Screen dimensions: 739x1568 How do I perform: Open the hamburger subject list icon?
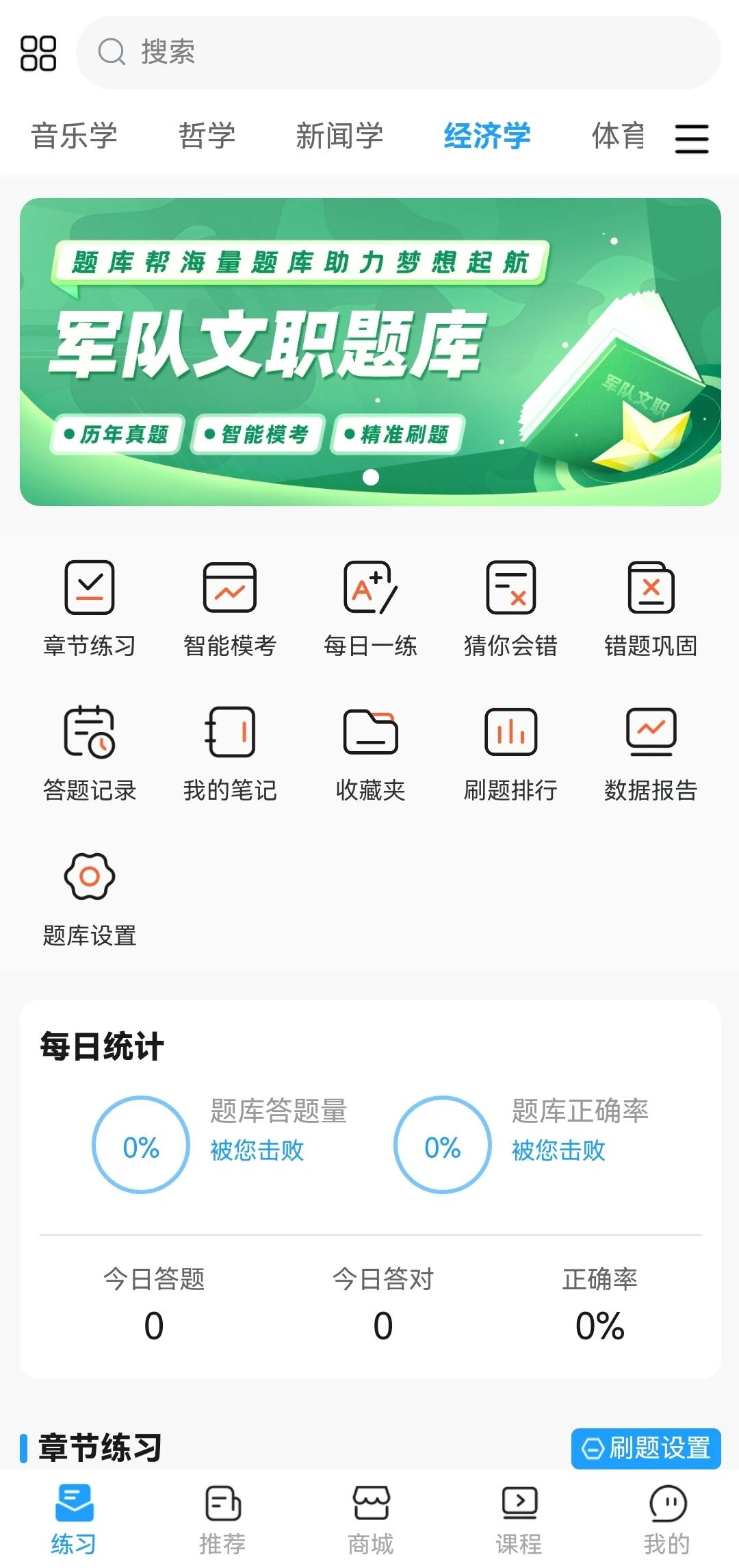coord(691,138)
